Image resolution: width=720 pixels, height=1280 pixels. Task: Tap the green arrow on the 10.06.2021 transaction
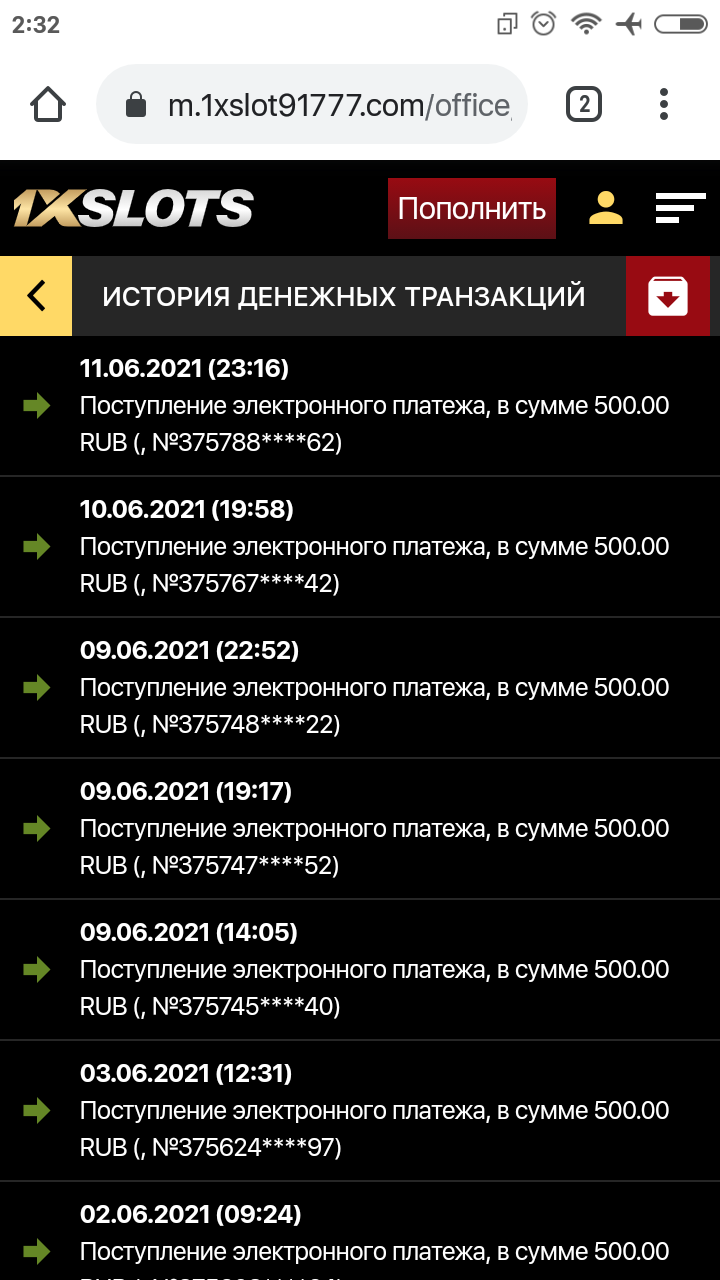[37, 547]
